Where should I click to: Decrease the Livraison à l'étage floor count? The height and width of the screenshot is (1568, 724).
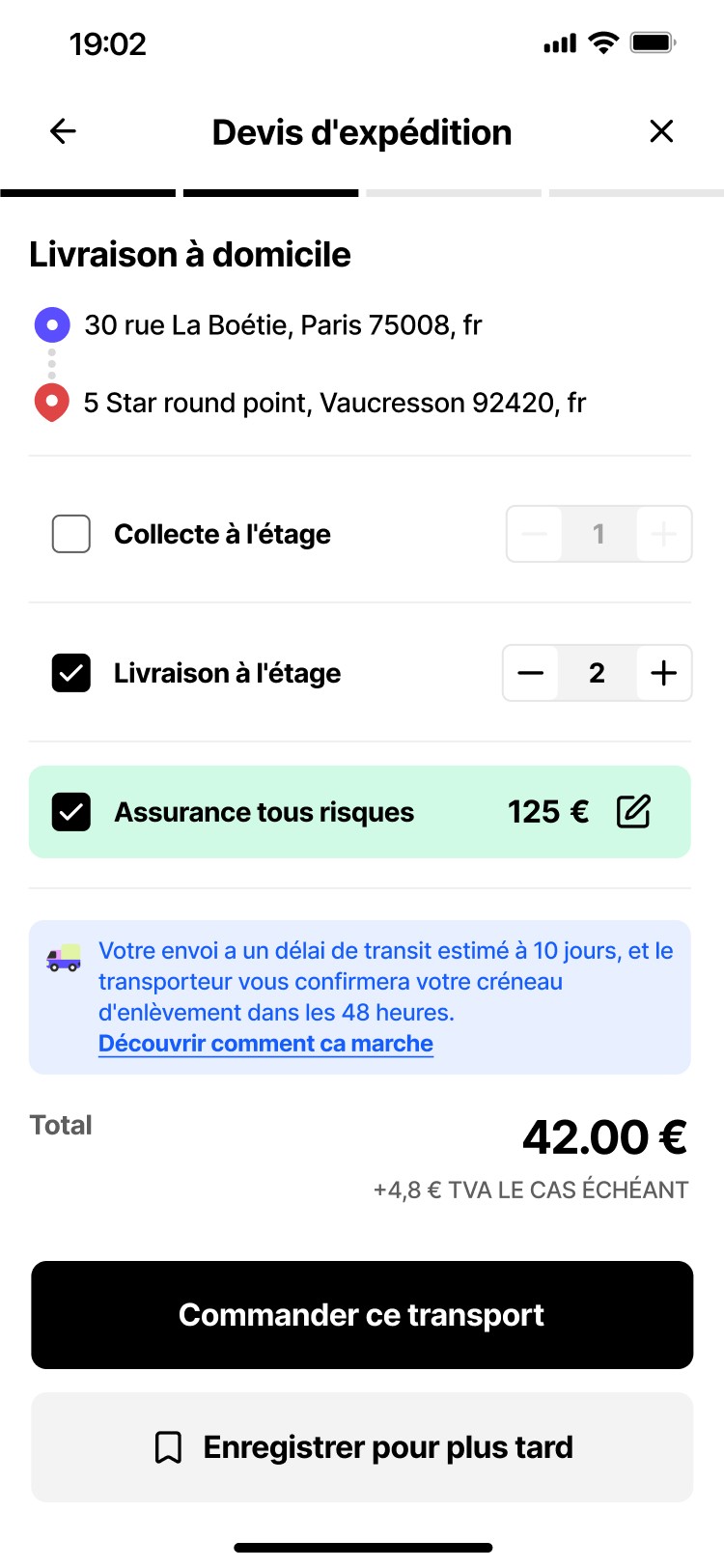(x=530, y=673)
